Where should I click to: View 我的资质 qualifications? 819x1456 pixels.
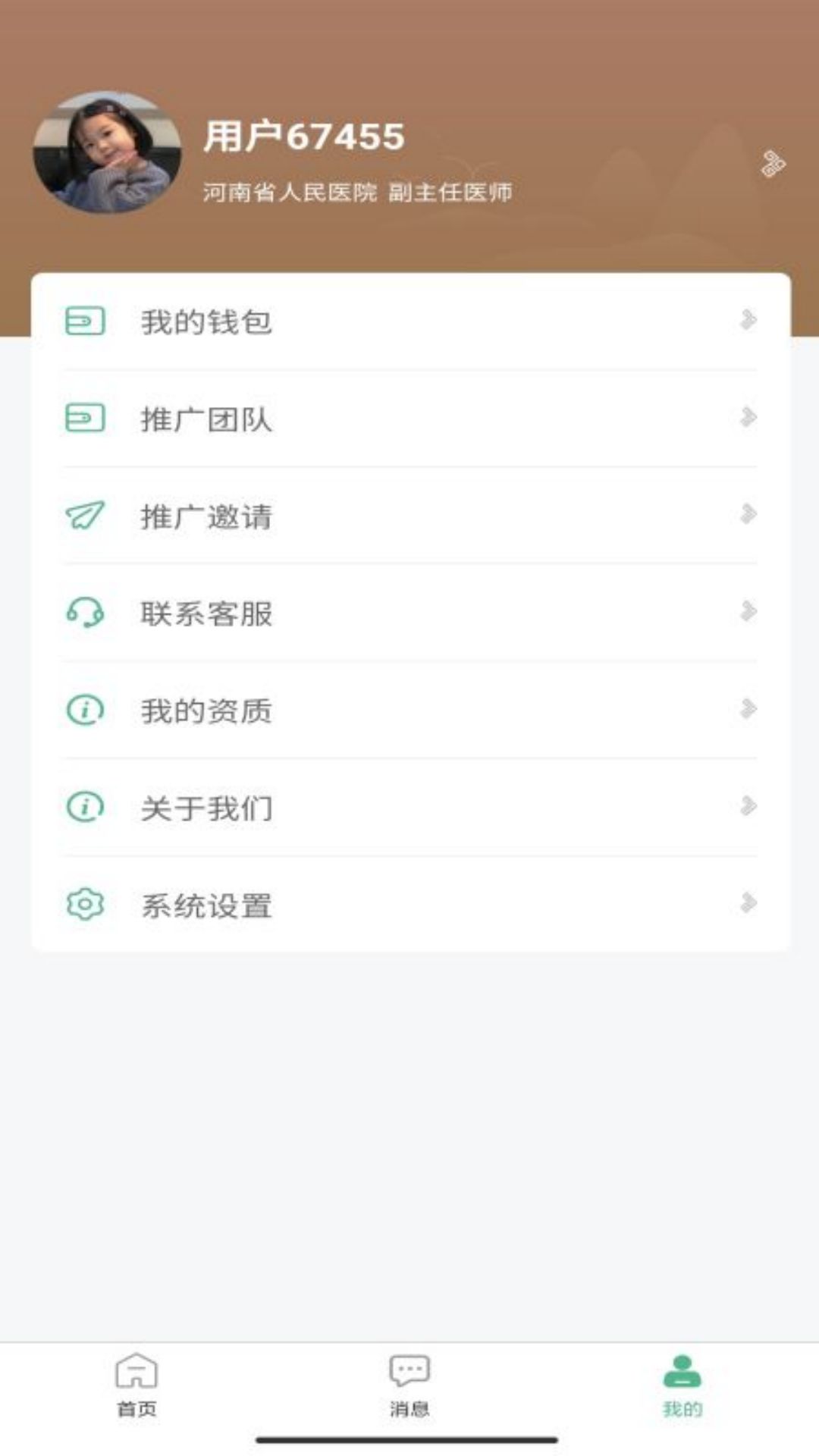point(409,711)
